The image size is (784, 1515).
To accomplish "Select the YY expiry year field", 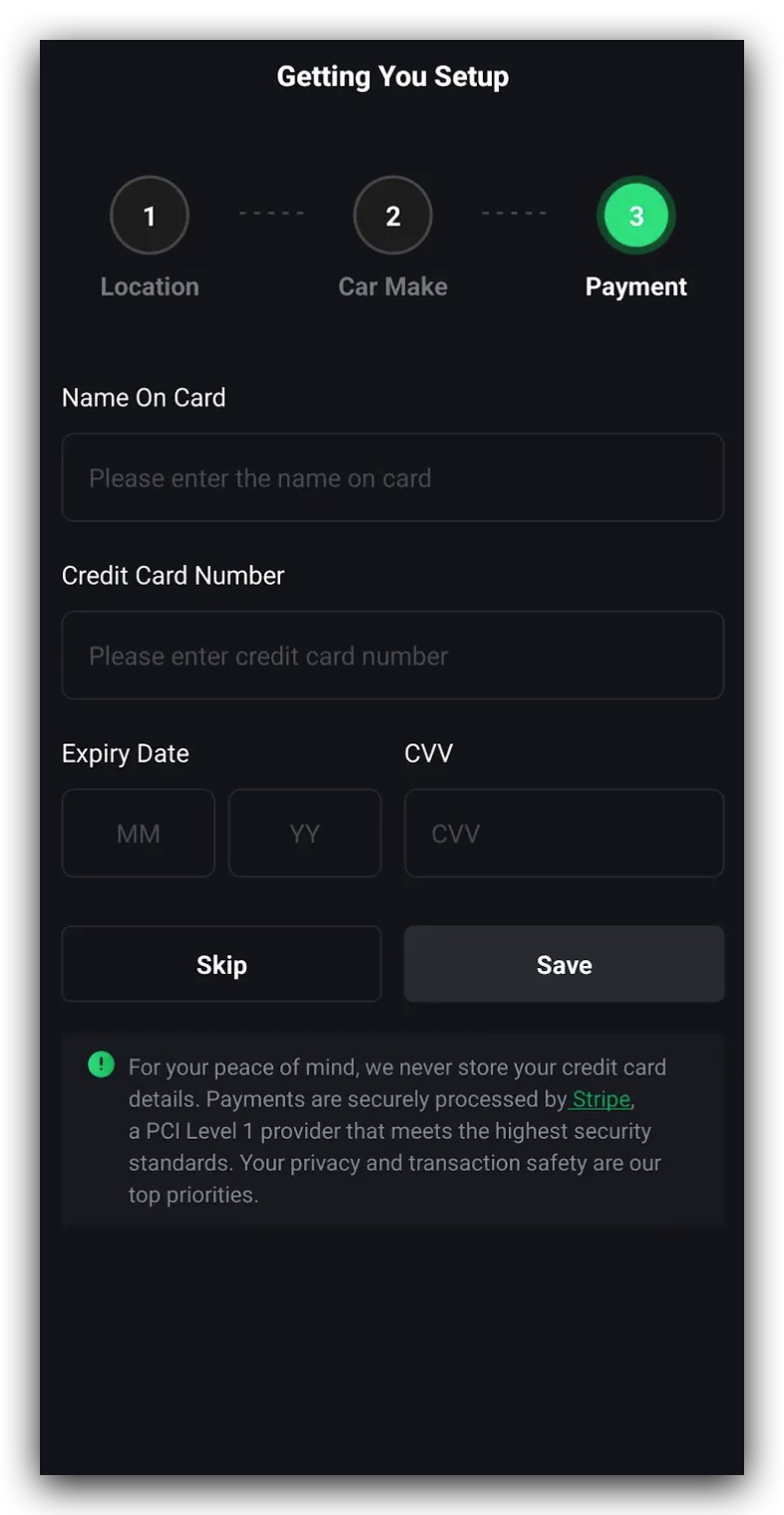I will (x=304, y=833).
